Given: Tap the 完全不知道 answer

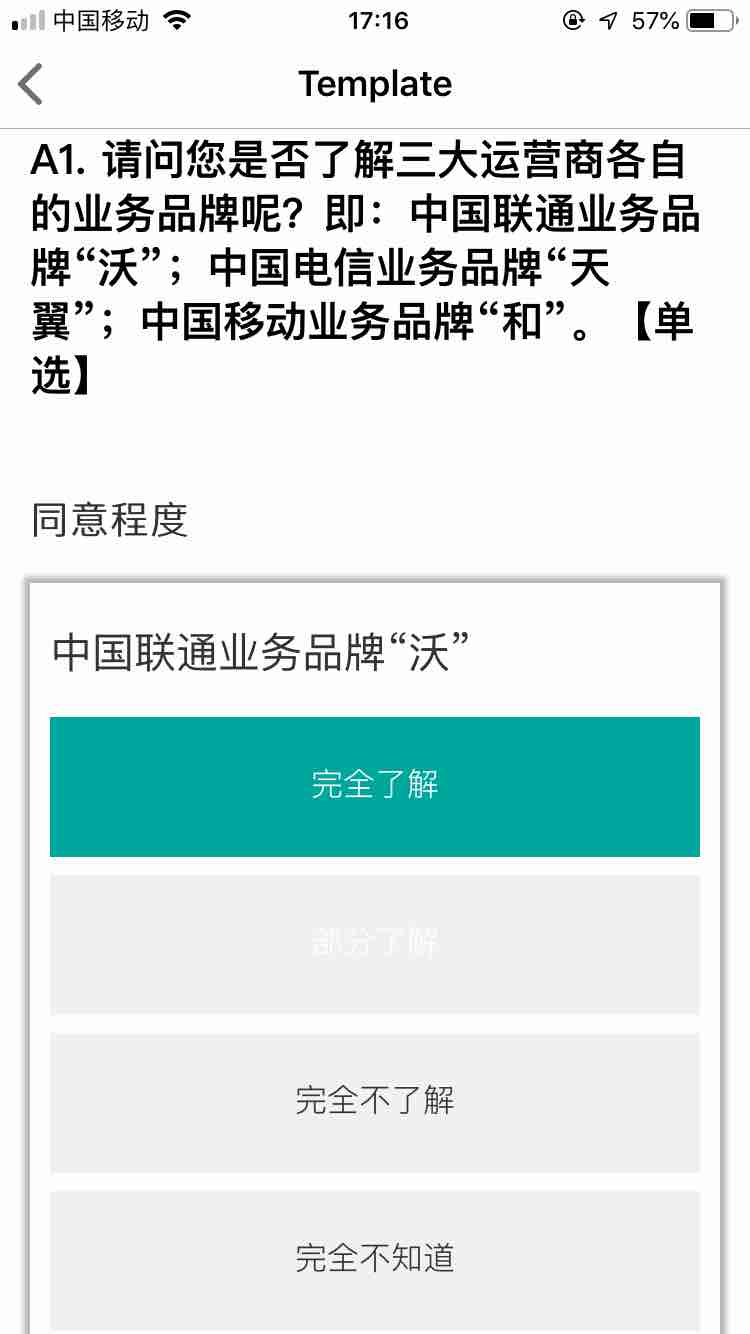Looking at the screenshot, I should click(x=375, y=1259).
